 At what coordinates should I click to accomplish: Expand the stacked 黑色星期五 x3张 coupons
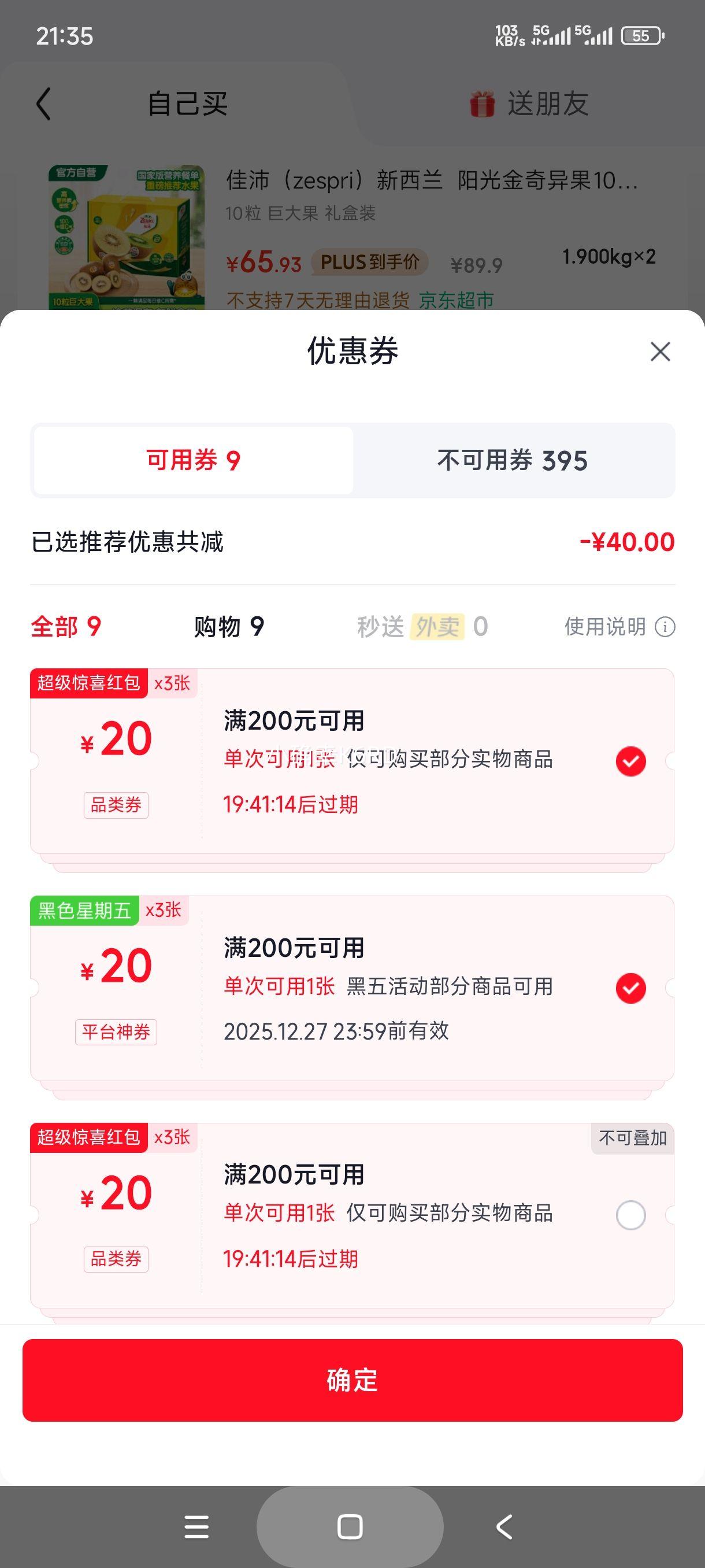pos(164,911)
